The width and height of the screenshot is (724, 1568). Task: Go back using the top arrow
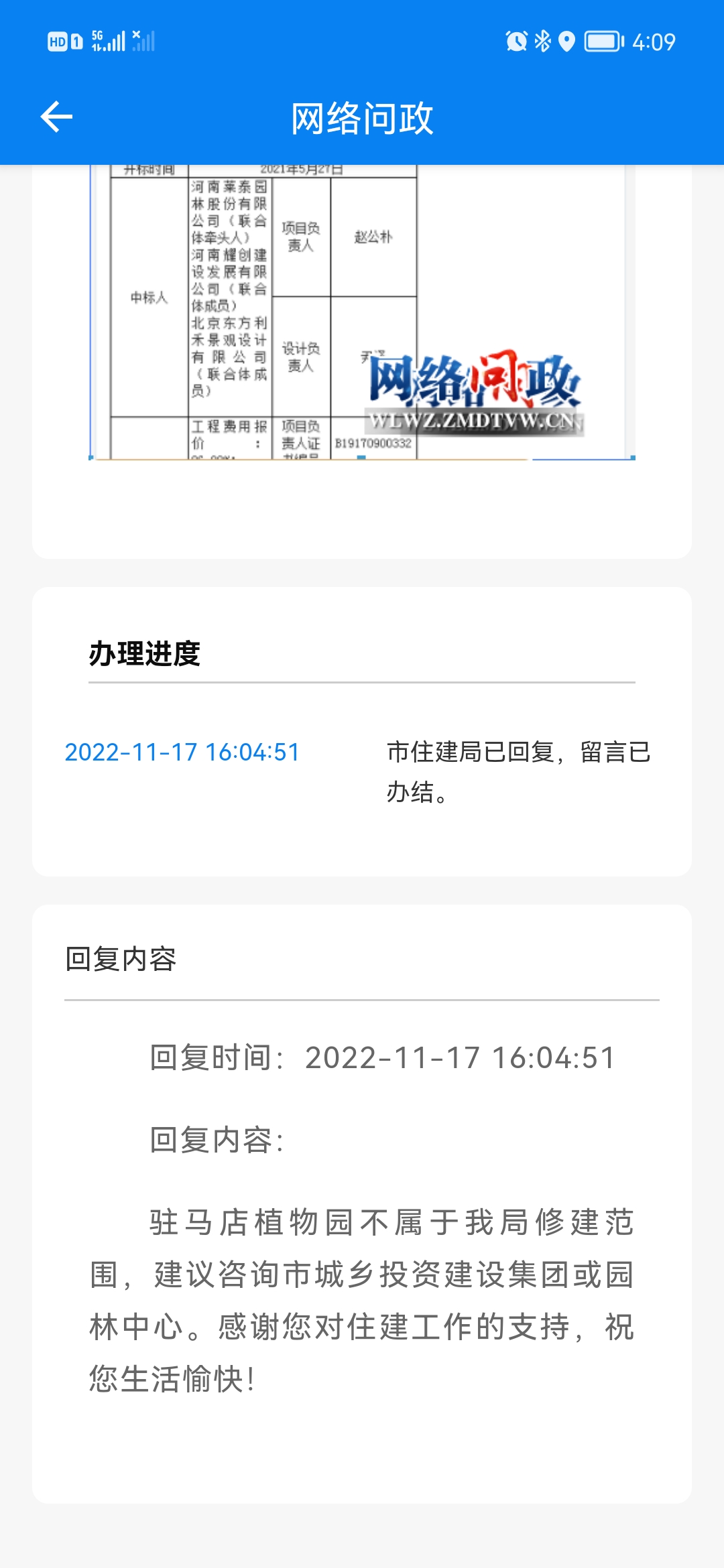coord(56,117)
